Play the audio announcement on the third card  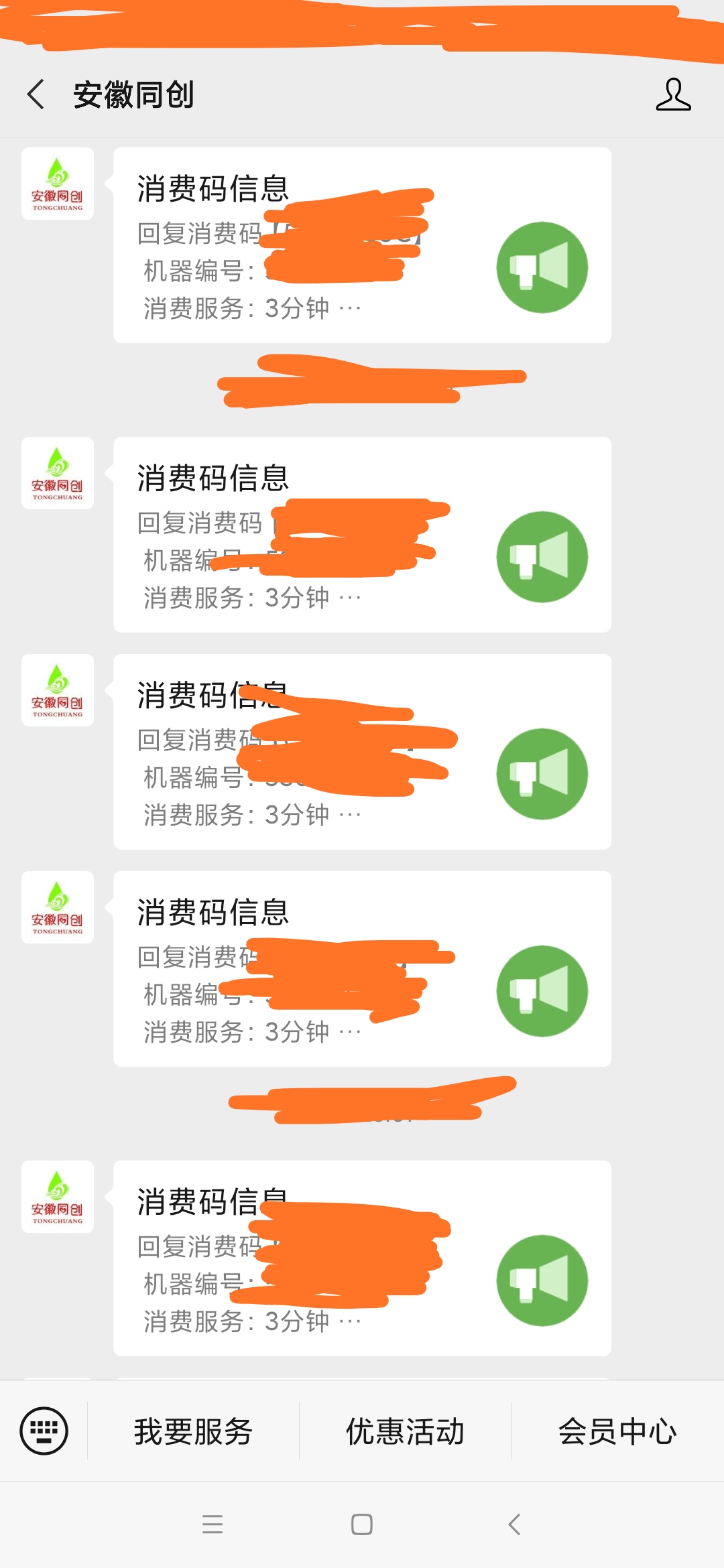point(541,774)
